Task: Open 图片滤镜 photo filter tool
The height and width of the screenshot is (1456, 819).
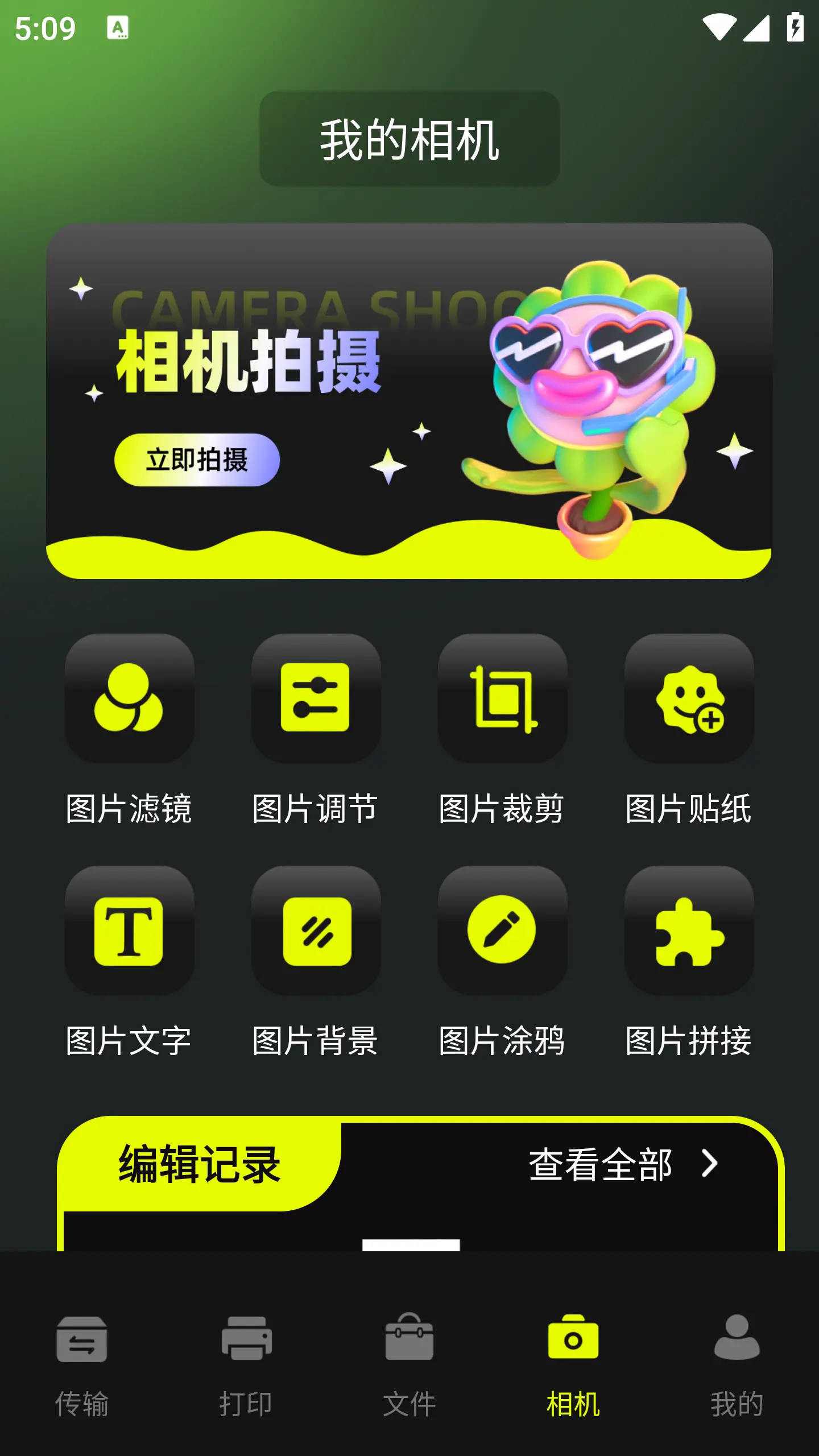Action: click(x=129, y=698)
